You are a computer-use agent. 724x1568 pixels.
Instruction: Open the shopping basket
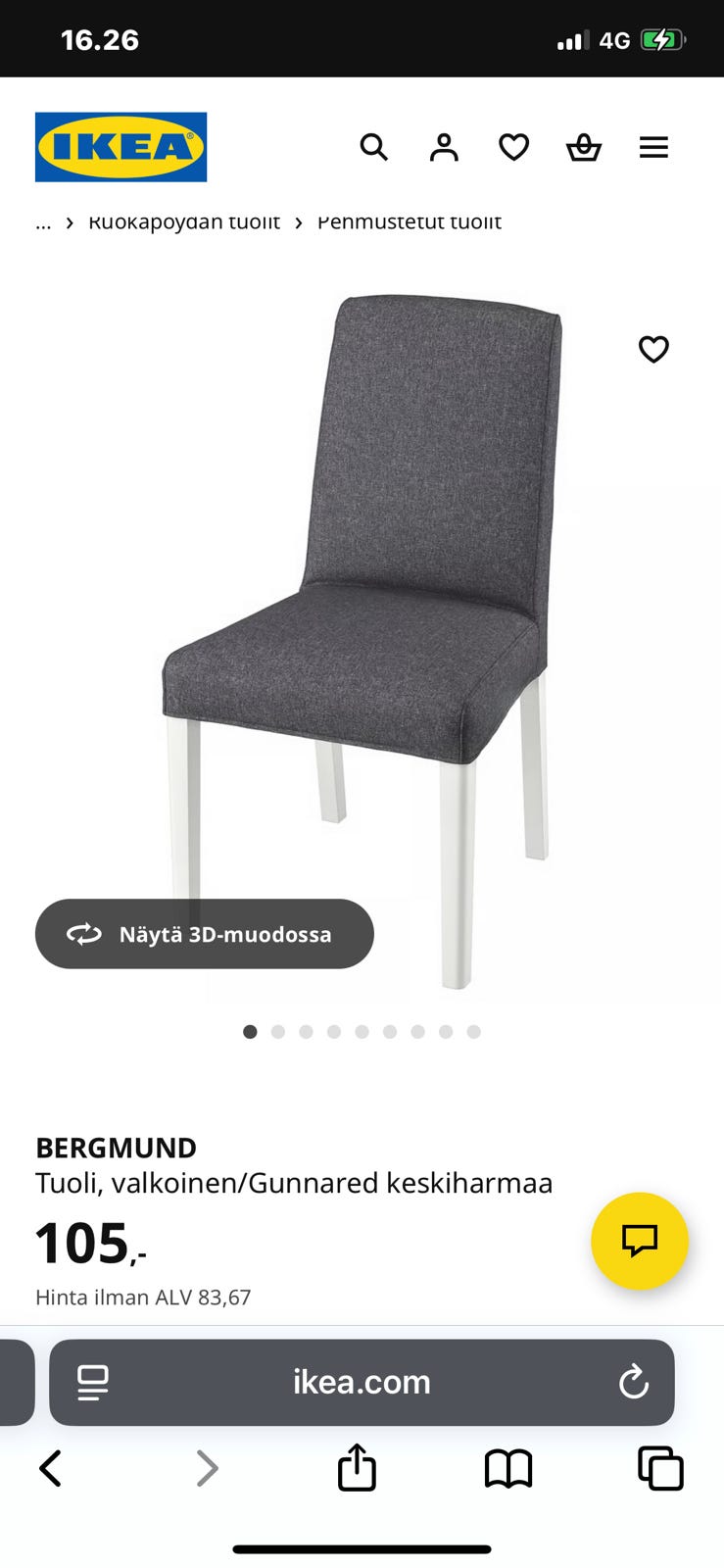click(x=584, y=147)
